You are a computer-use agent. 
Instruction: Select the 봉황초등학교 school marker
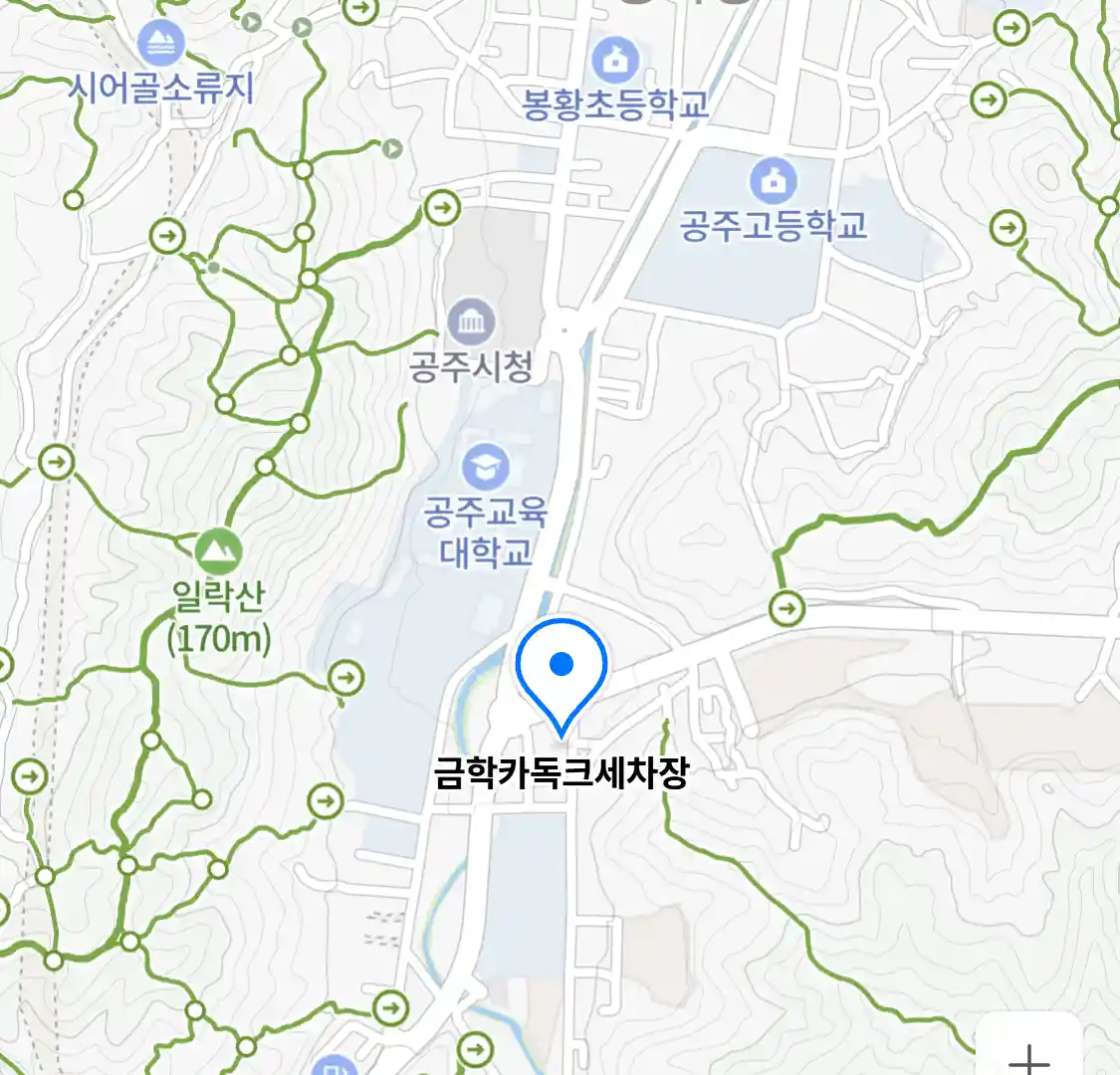pyautogui.click(x=615, y=59)
